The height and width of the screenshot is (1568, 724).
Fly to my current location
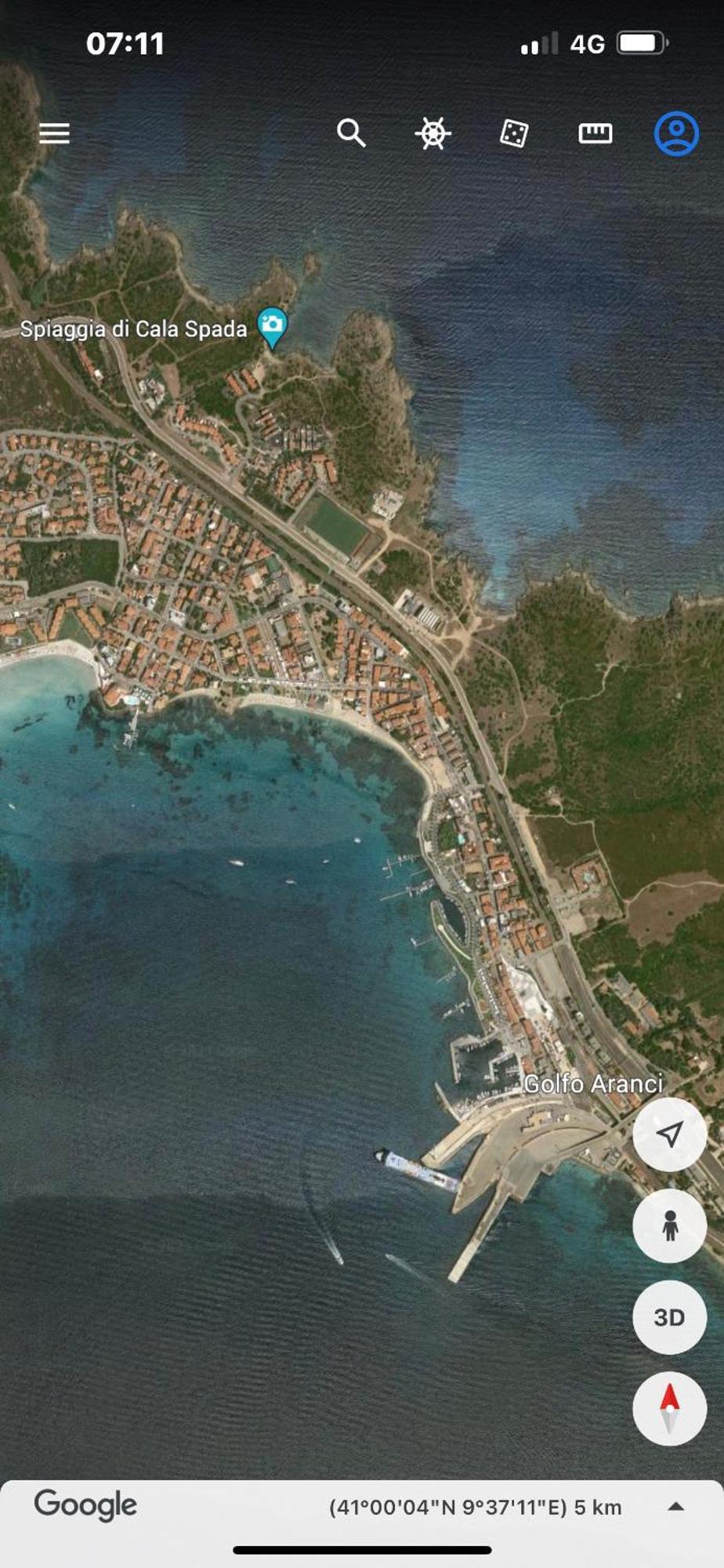(x=669, y=1134)
